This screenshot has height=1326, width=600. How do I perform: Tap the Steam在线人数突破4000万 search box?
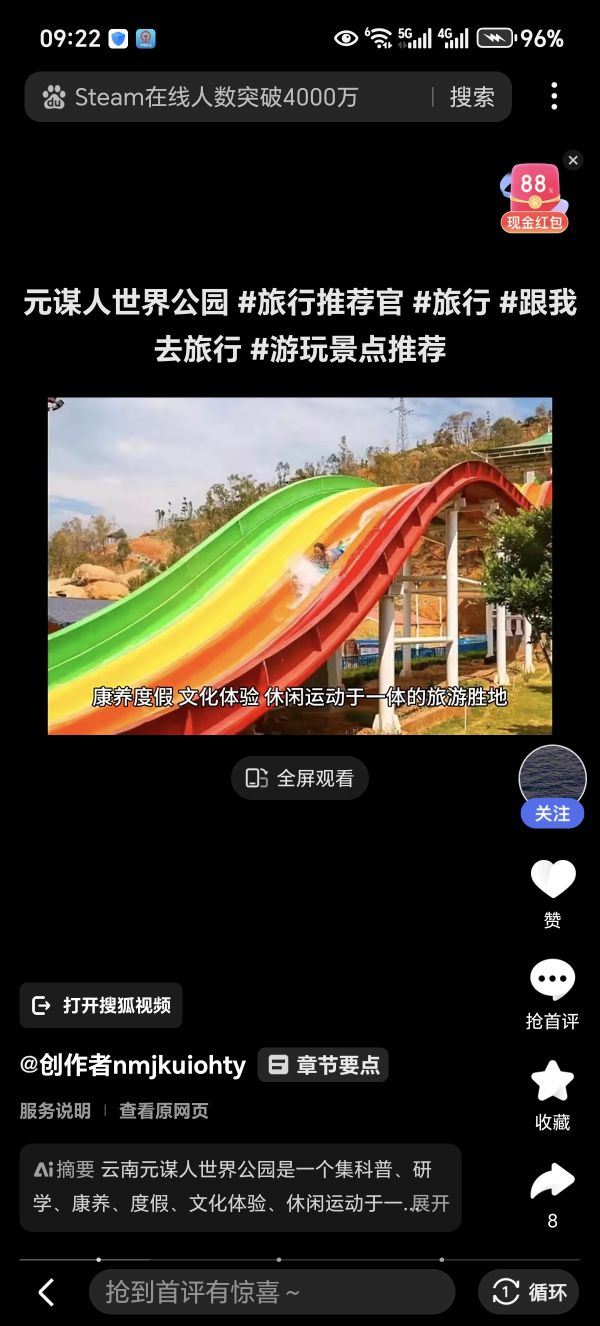click(230, 97)
